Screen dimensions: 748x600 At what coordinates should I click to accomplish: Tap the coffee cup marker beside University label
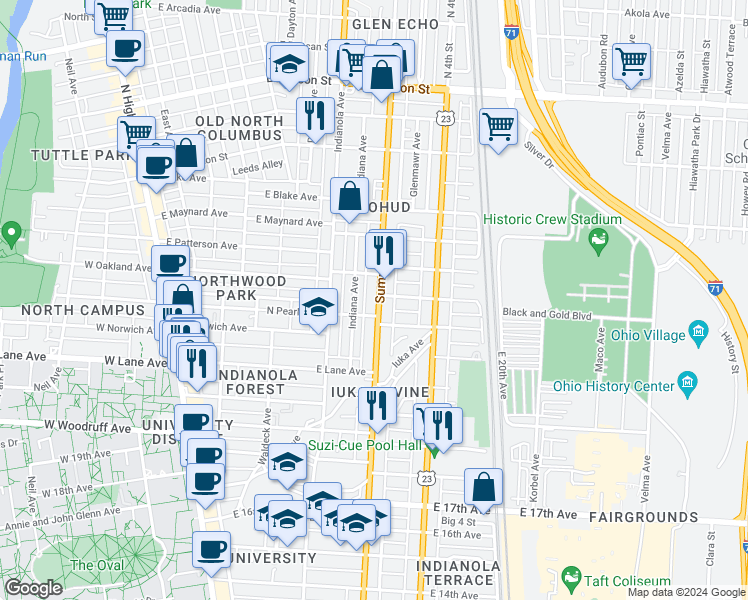tap(213, 548)
